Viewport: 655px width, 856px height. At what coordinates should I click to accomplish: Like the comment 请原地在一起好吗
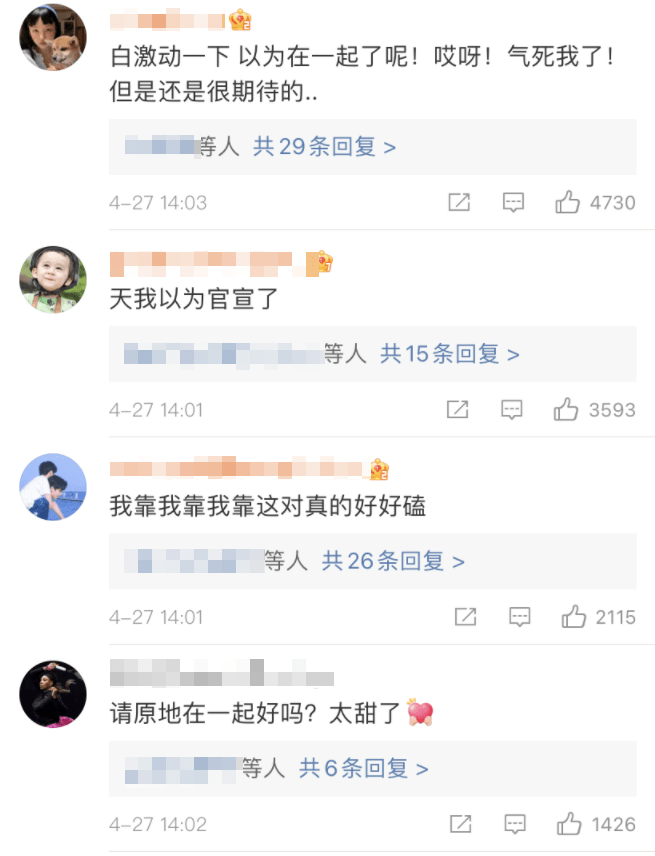pos(570,824)
